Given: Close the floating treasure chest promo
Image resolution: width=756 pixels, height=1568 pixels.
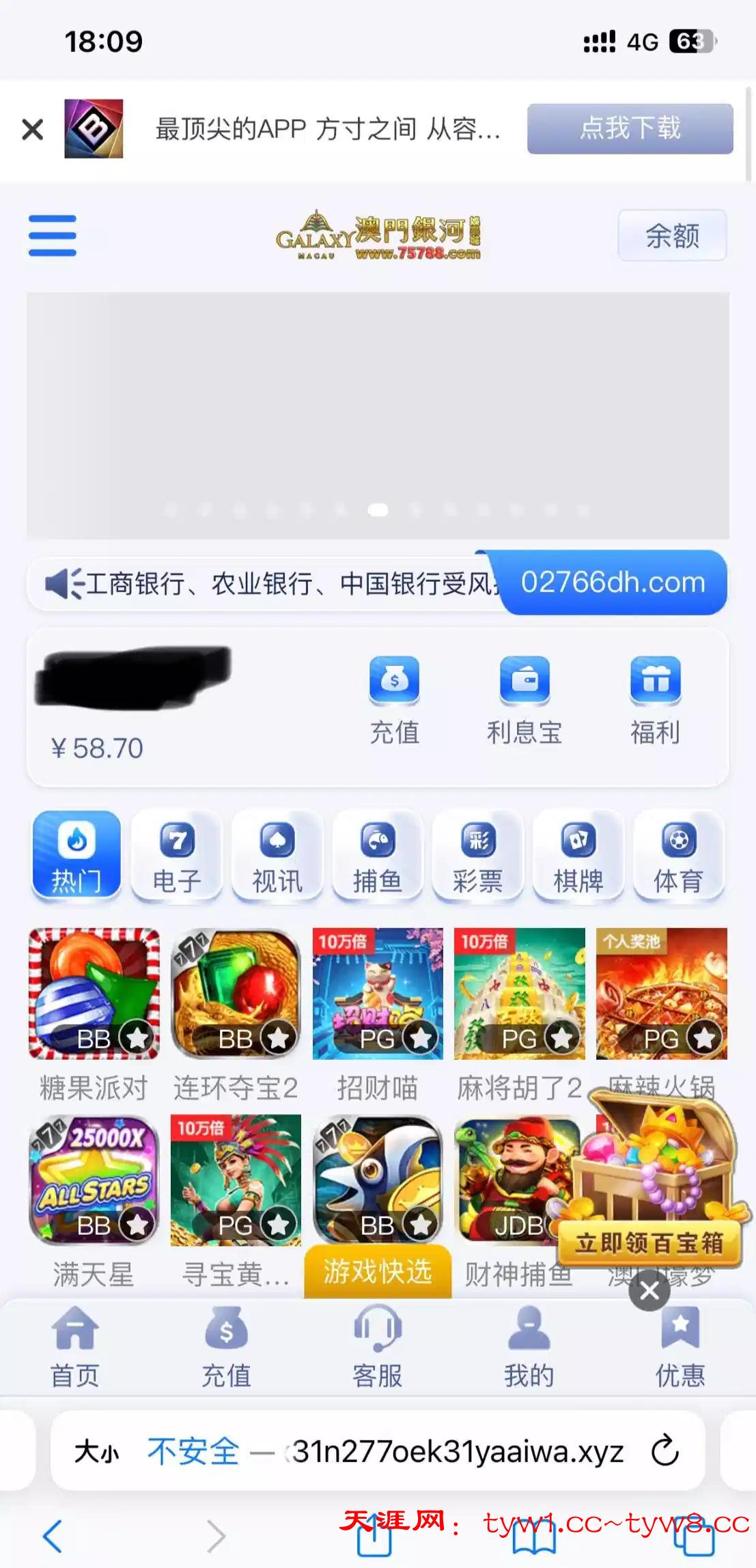Looking at the screenshot, I should coord(649,1291).
